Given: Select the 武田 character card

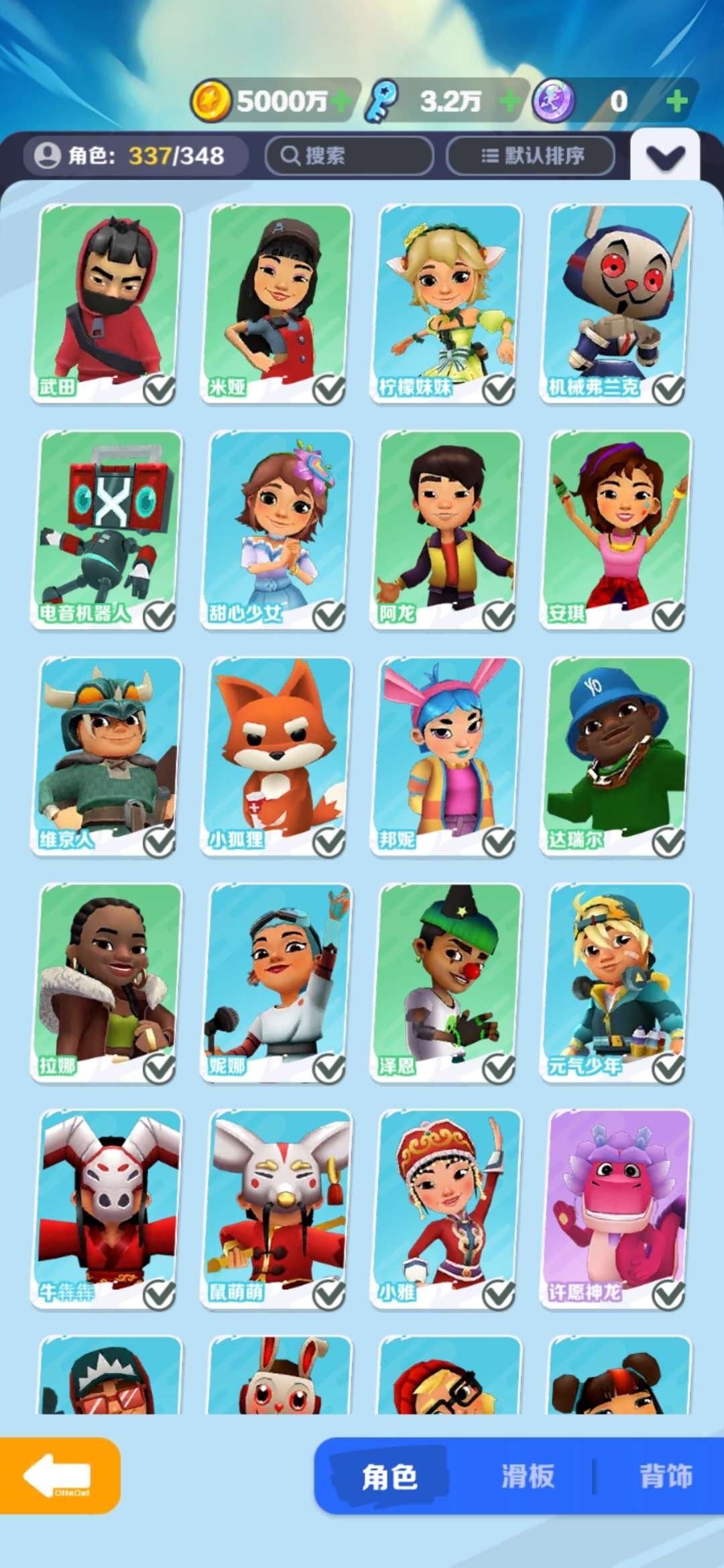Looking at the screenshot, I should pyautogui.click(x=107, y=303).
